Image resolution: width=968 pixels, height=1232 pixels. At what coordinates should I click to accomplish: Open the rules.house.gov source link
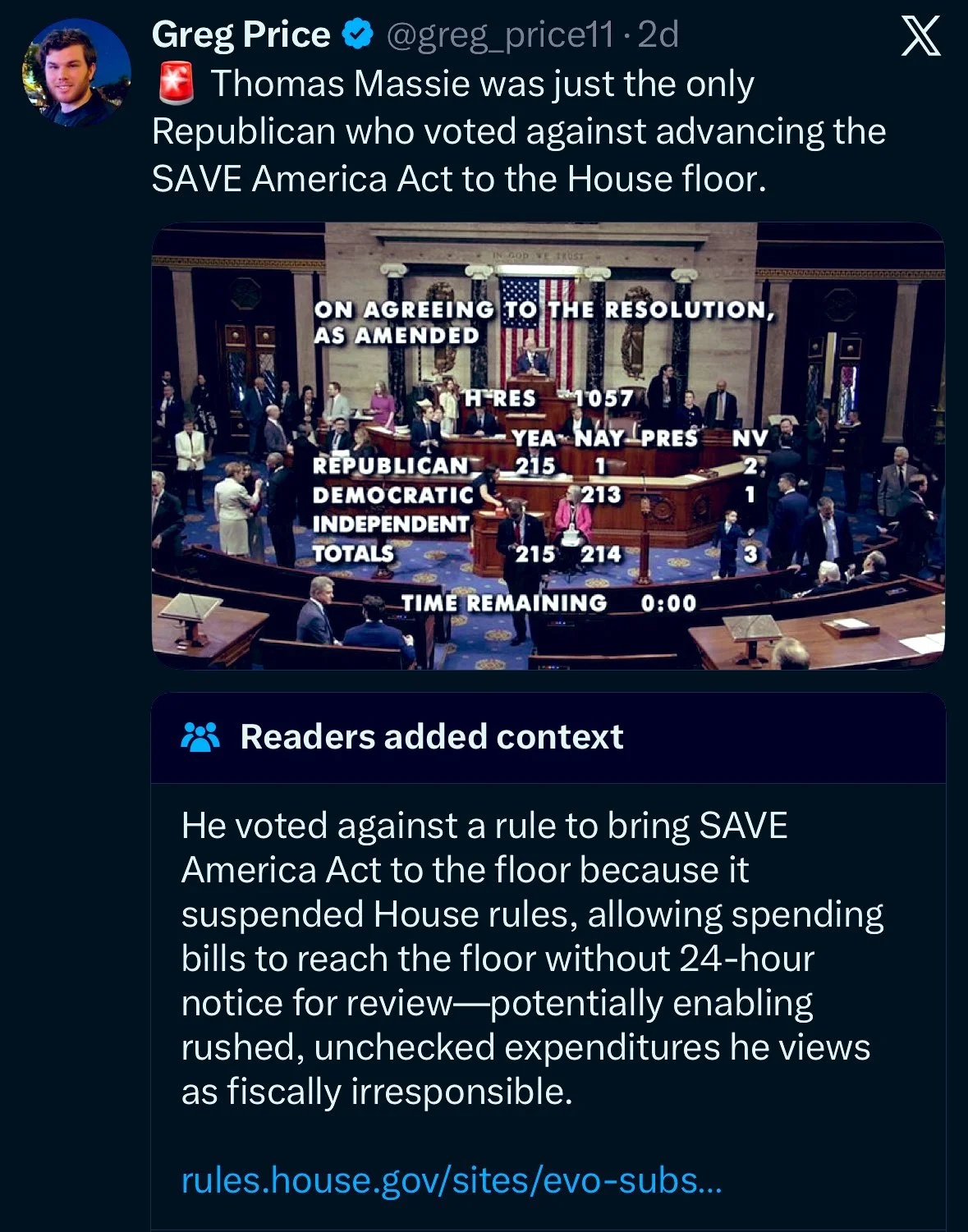451,1179
